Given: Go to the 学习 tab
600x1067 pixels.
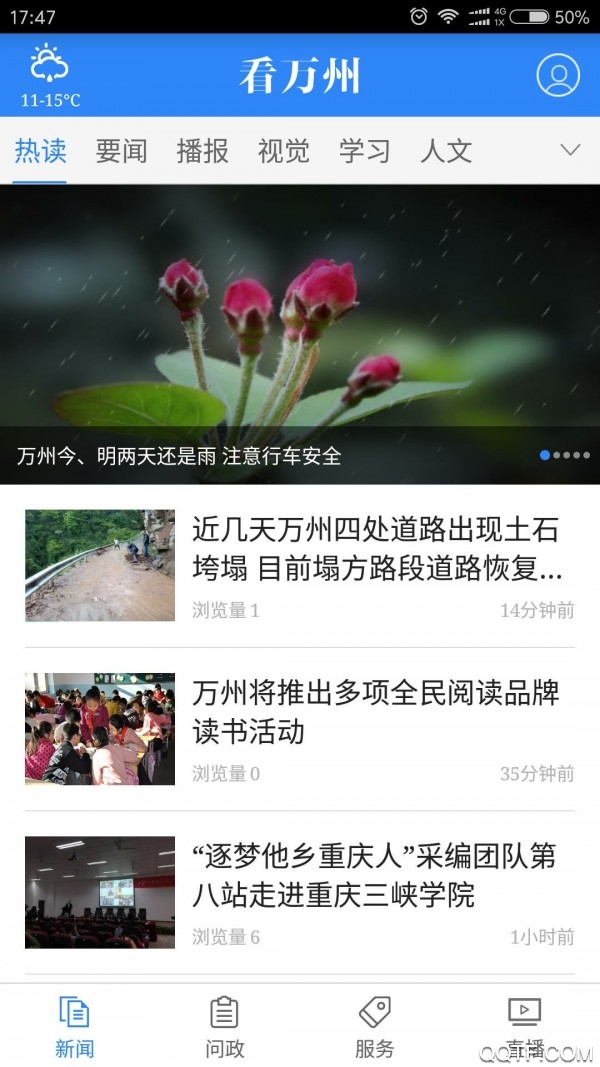Looking at the screenshot, I should (365, 151).
